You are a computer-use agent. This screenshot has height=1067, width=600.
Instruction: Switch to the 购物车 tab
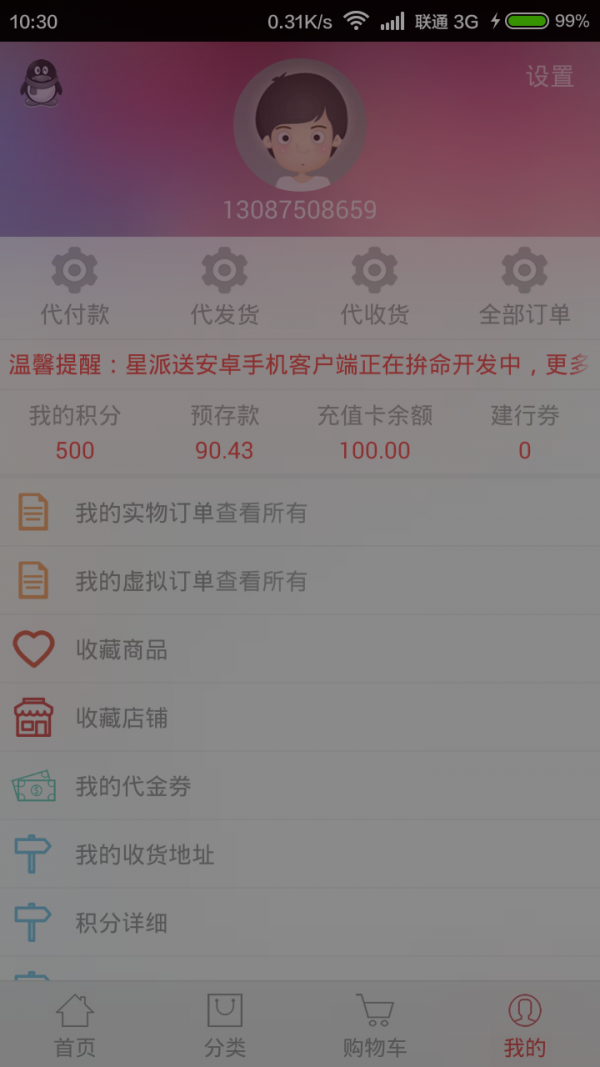coord(375,1025)
